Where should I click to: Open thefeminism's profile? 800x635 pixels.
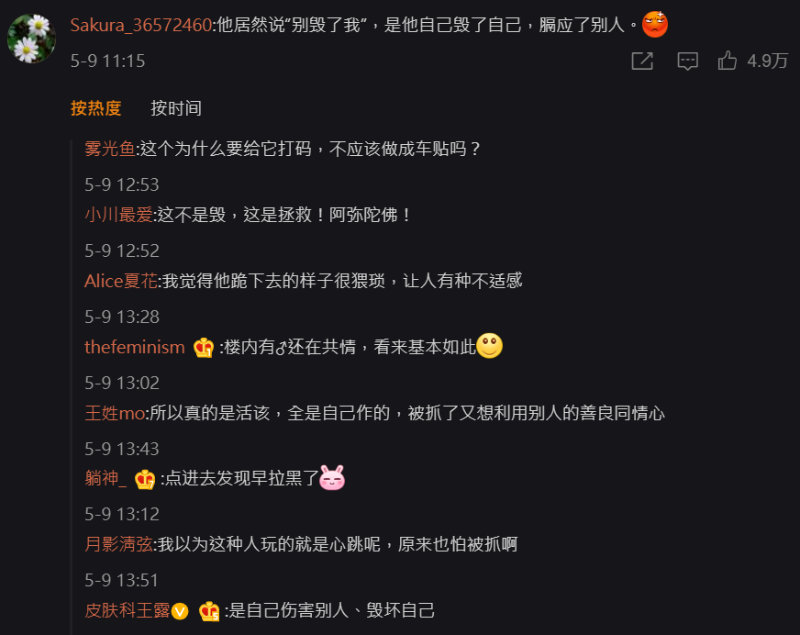coord(134,347)
